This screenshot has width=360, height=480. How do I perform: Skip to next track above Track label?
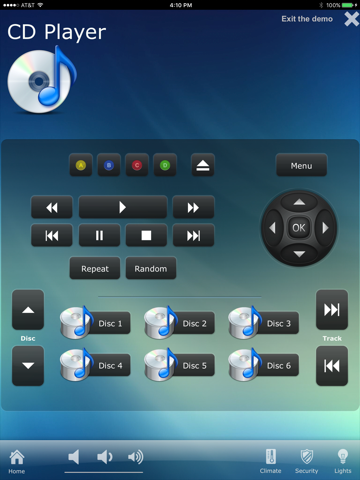point(332,310)
